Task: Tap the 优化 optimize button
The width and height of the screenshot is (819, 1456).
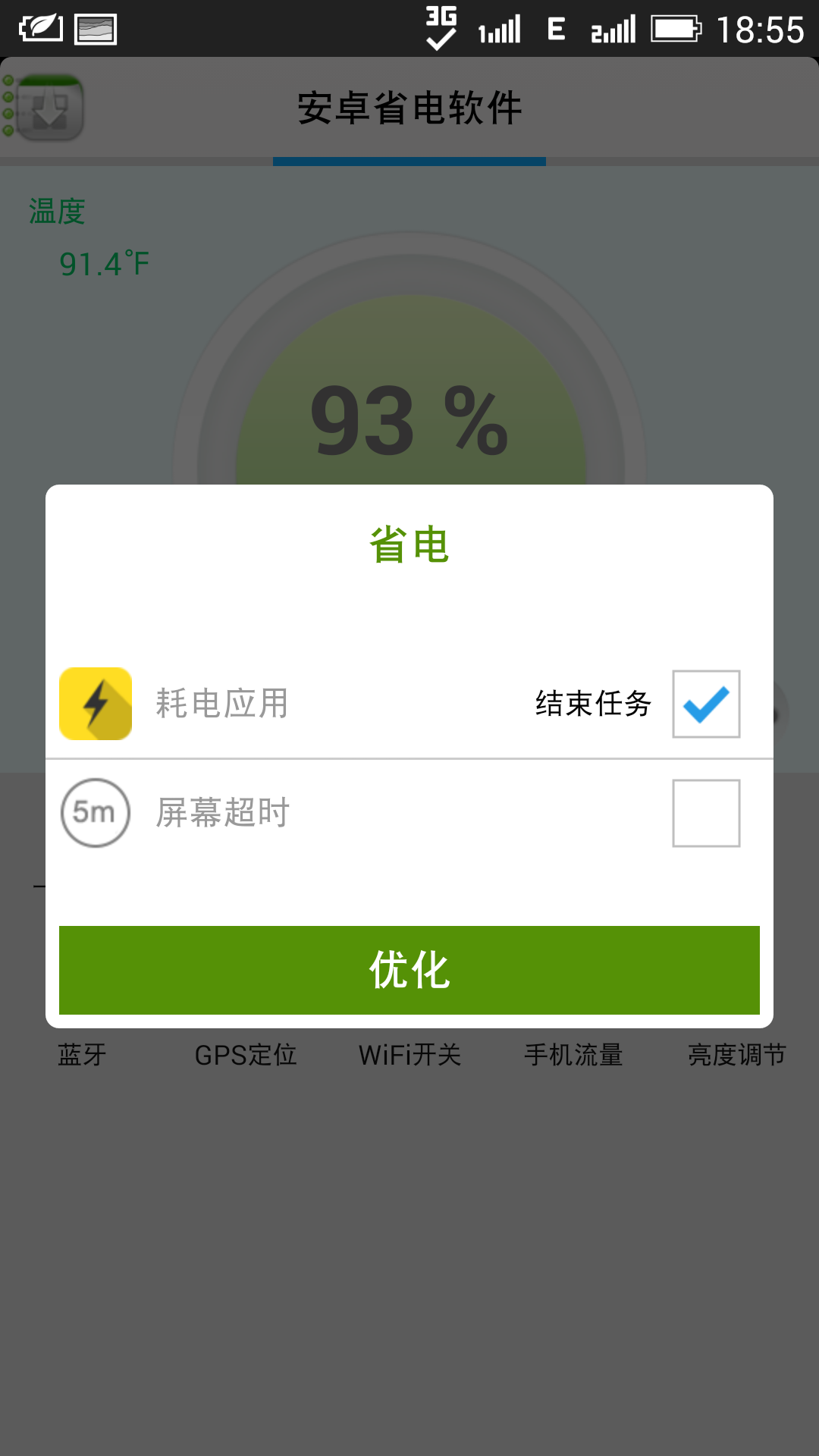Action: click(409, 970)
